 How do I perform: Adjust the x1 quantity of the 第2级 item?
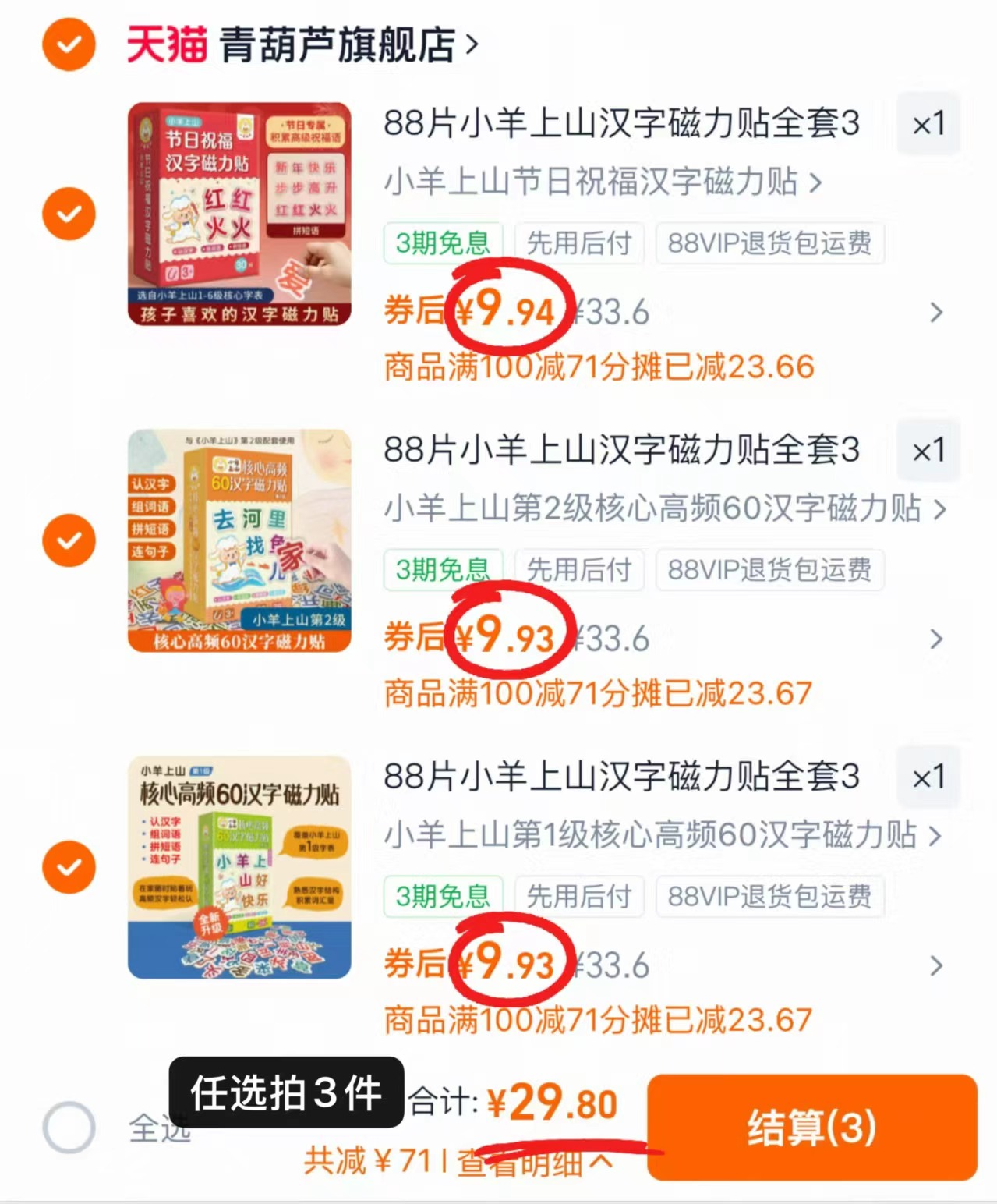point(928,450)
